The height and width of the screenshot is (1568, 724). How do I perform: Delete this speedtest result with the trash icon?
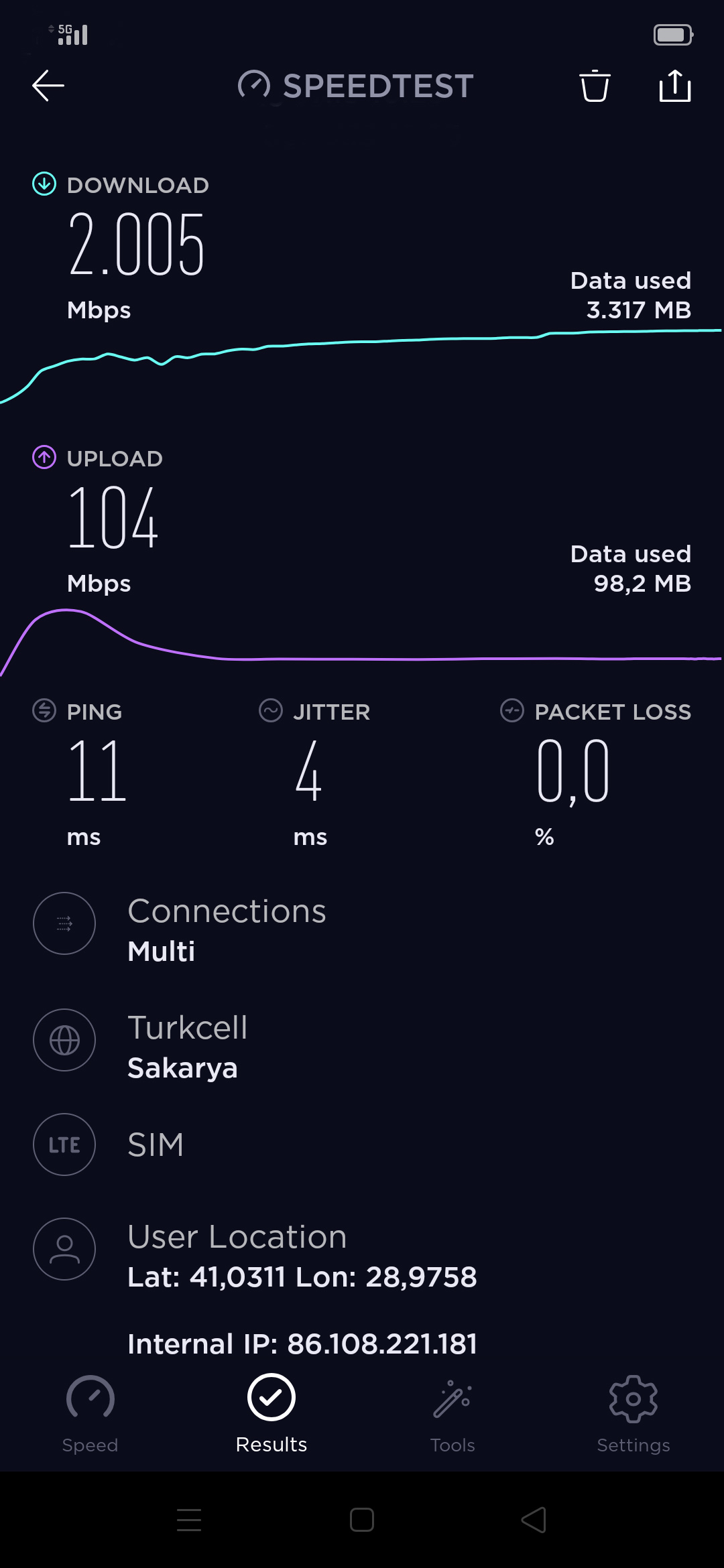pos(595,86)
